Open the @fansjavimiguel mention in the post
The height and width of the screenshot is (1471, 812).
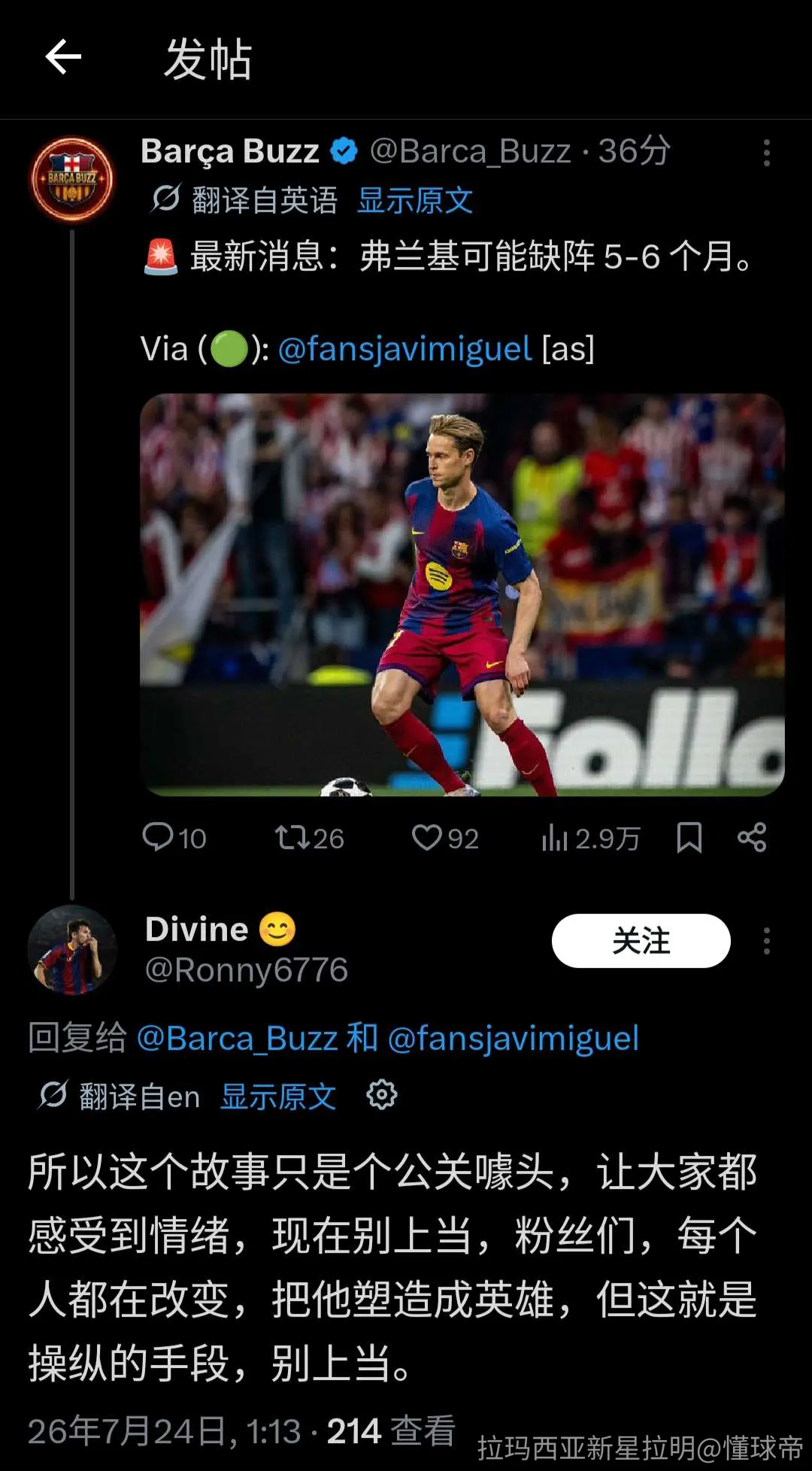click(x=405, y=349)
